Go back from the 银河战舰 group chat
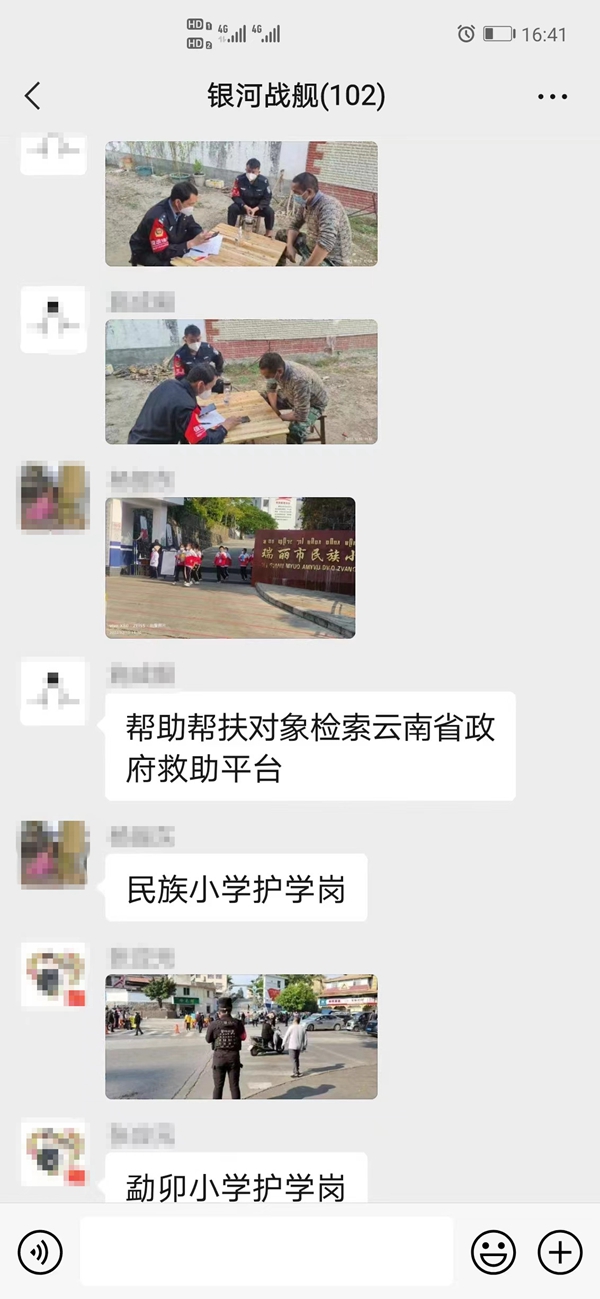 click(x=33, y=96)
